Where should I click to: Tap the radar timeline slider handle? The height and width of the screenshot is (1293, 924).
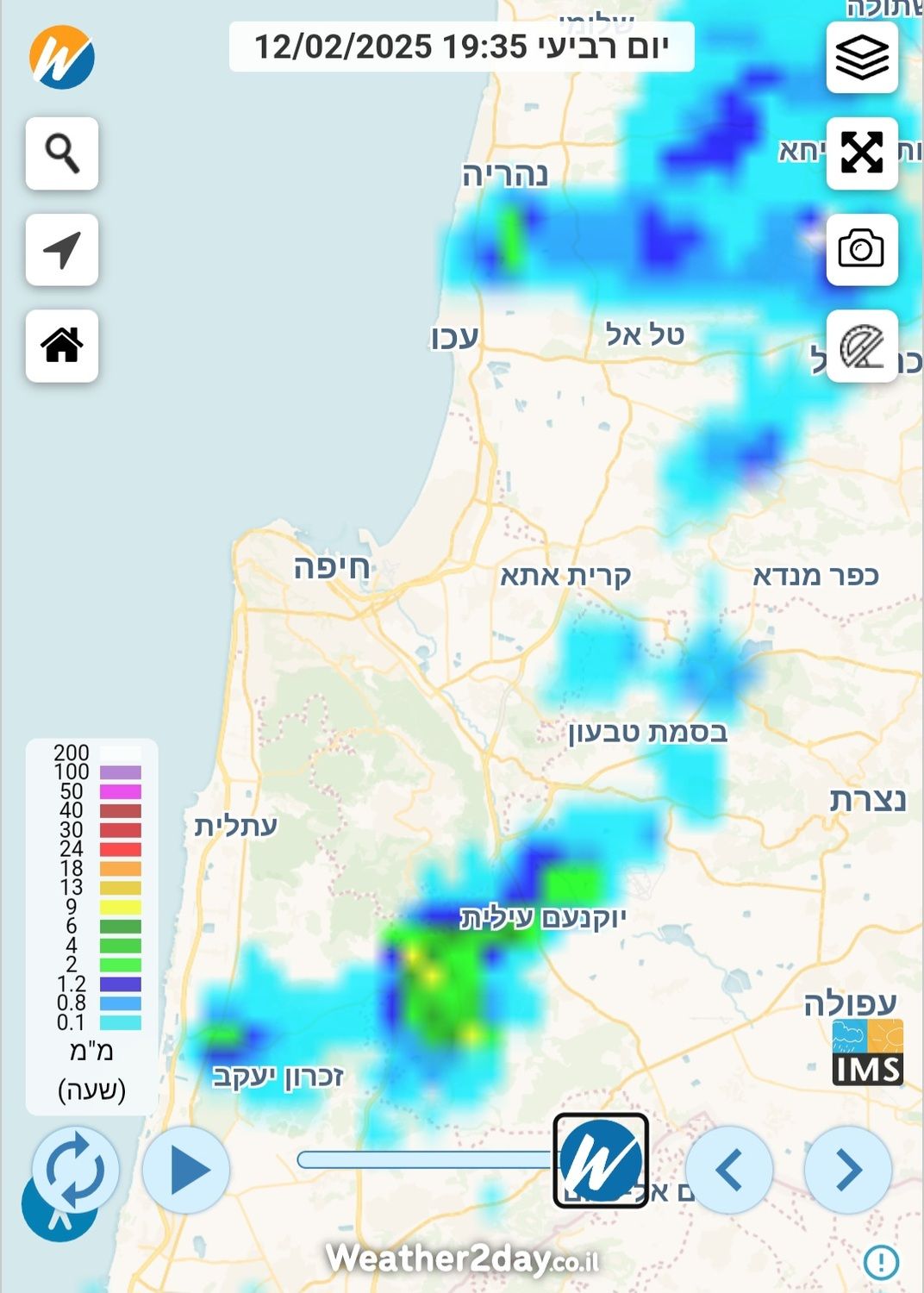pyautogui.click(x=601, y=1160)
